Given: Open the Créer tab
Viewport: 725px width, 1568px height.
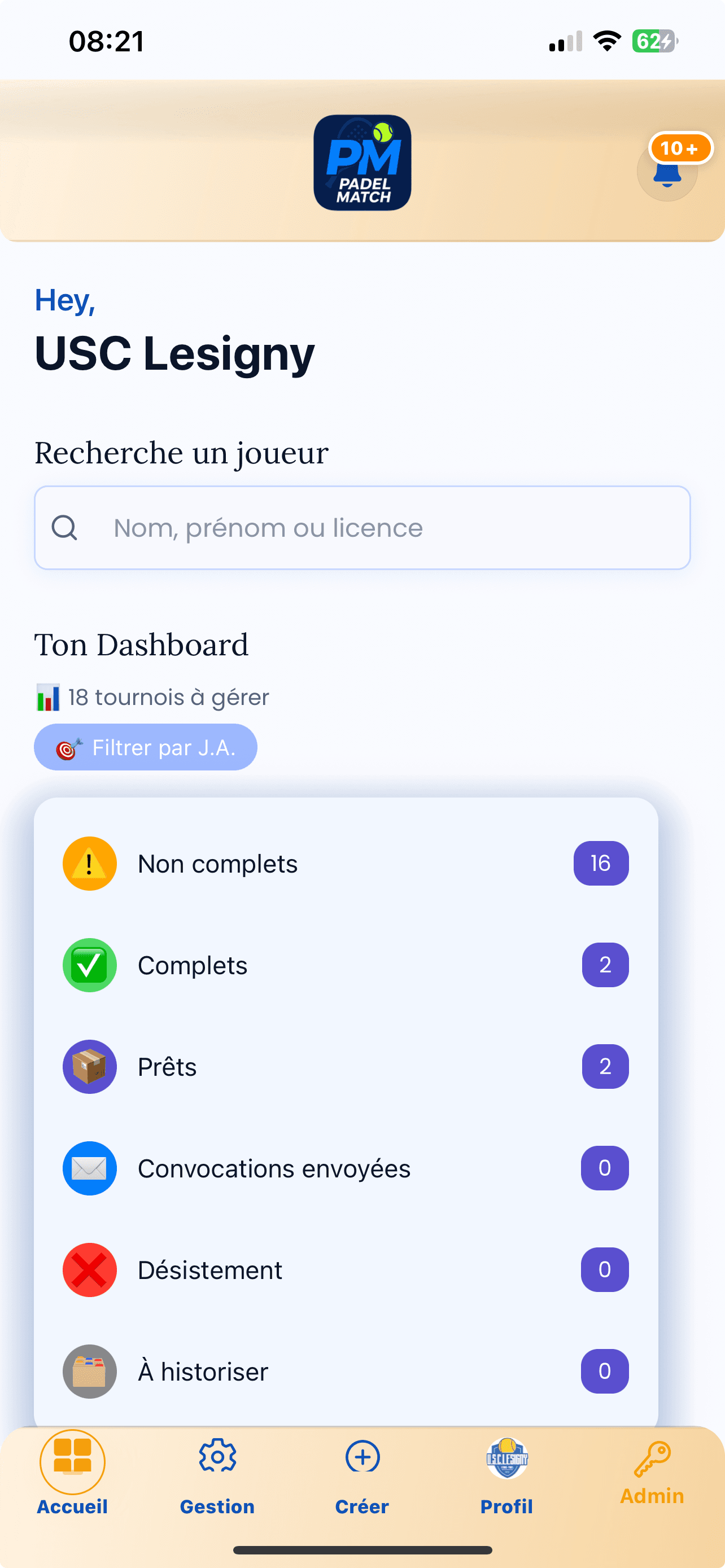Looking at the screenshot, I should [362, 1473].
